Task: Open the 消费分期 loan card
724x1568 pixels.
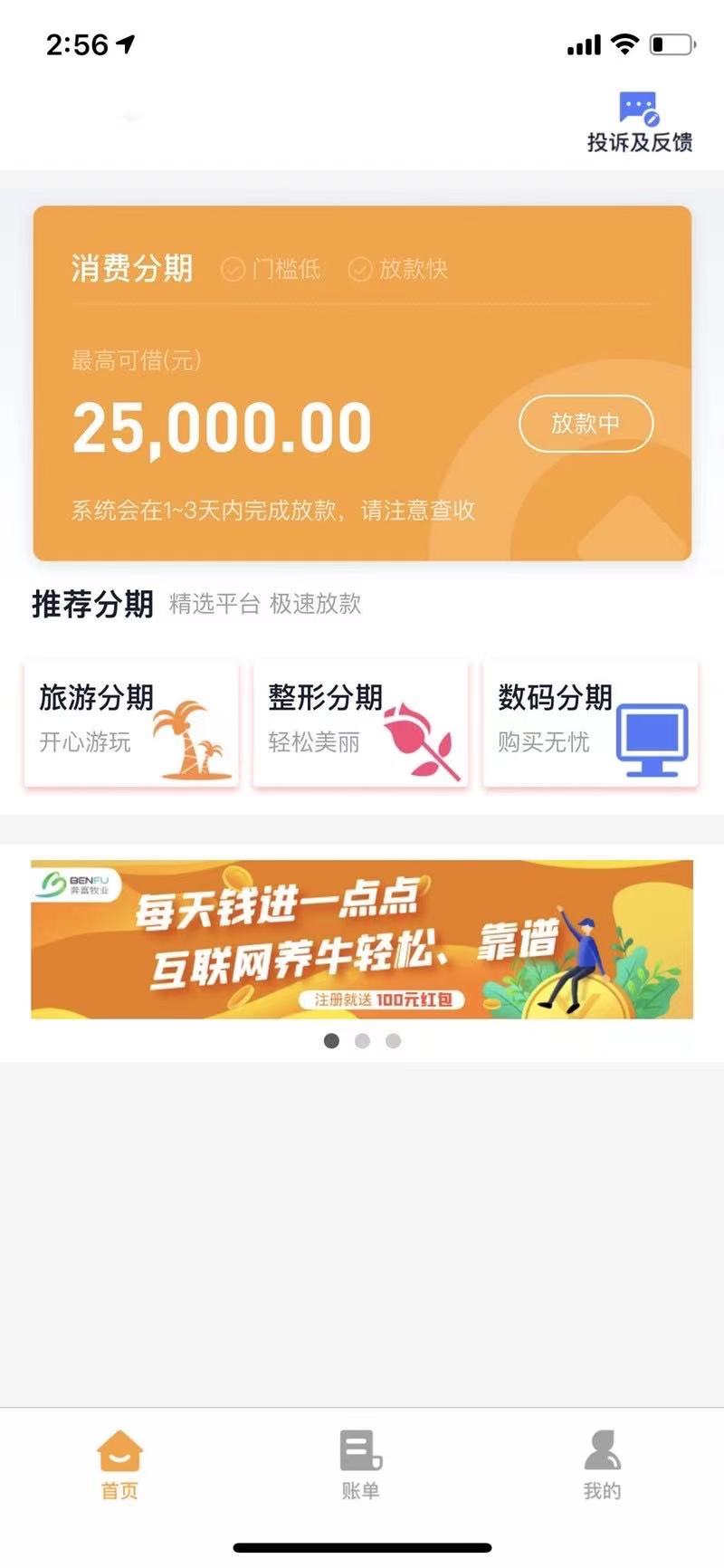Action: 362,383
